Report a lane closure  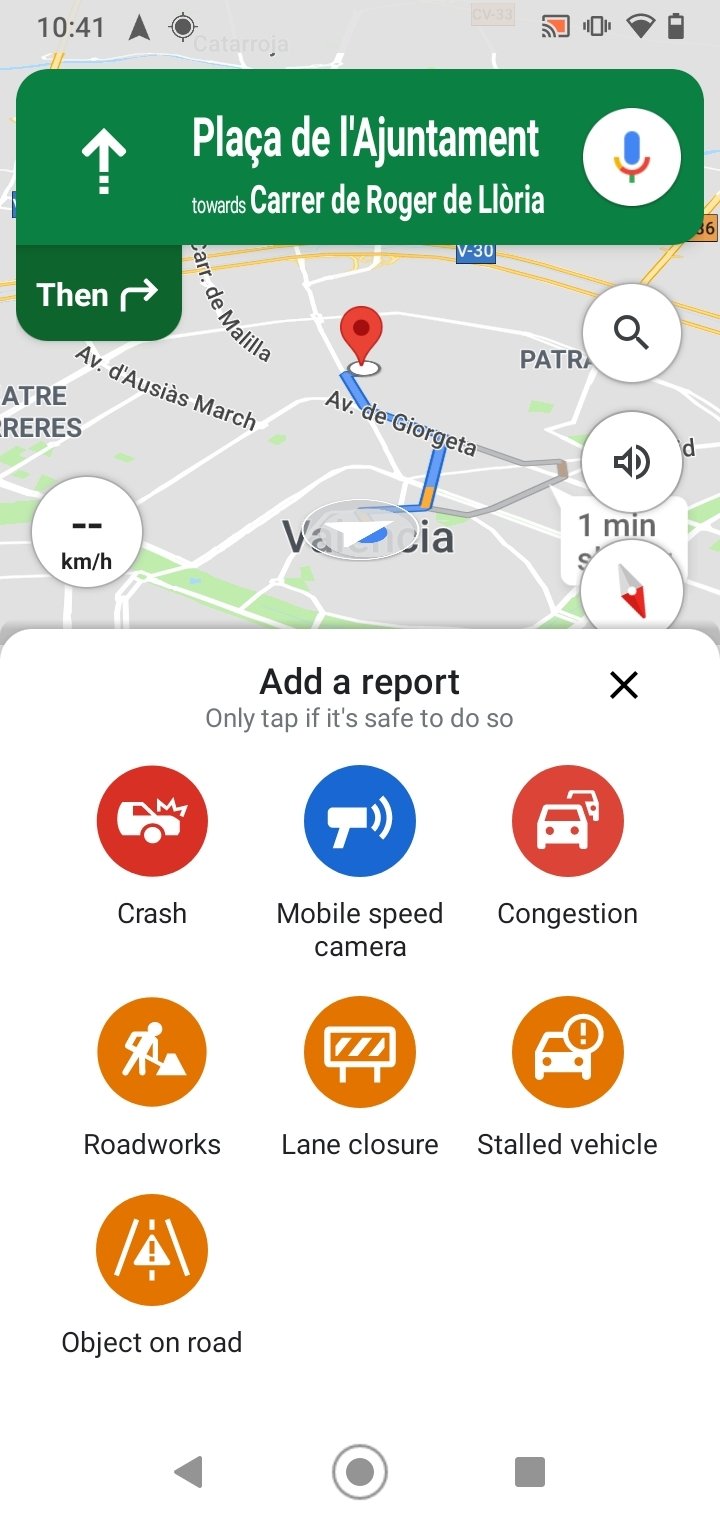(360, 1051)
